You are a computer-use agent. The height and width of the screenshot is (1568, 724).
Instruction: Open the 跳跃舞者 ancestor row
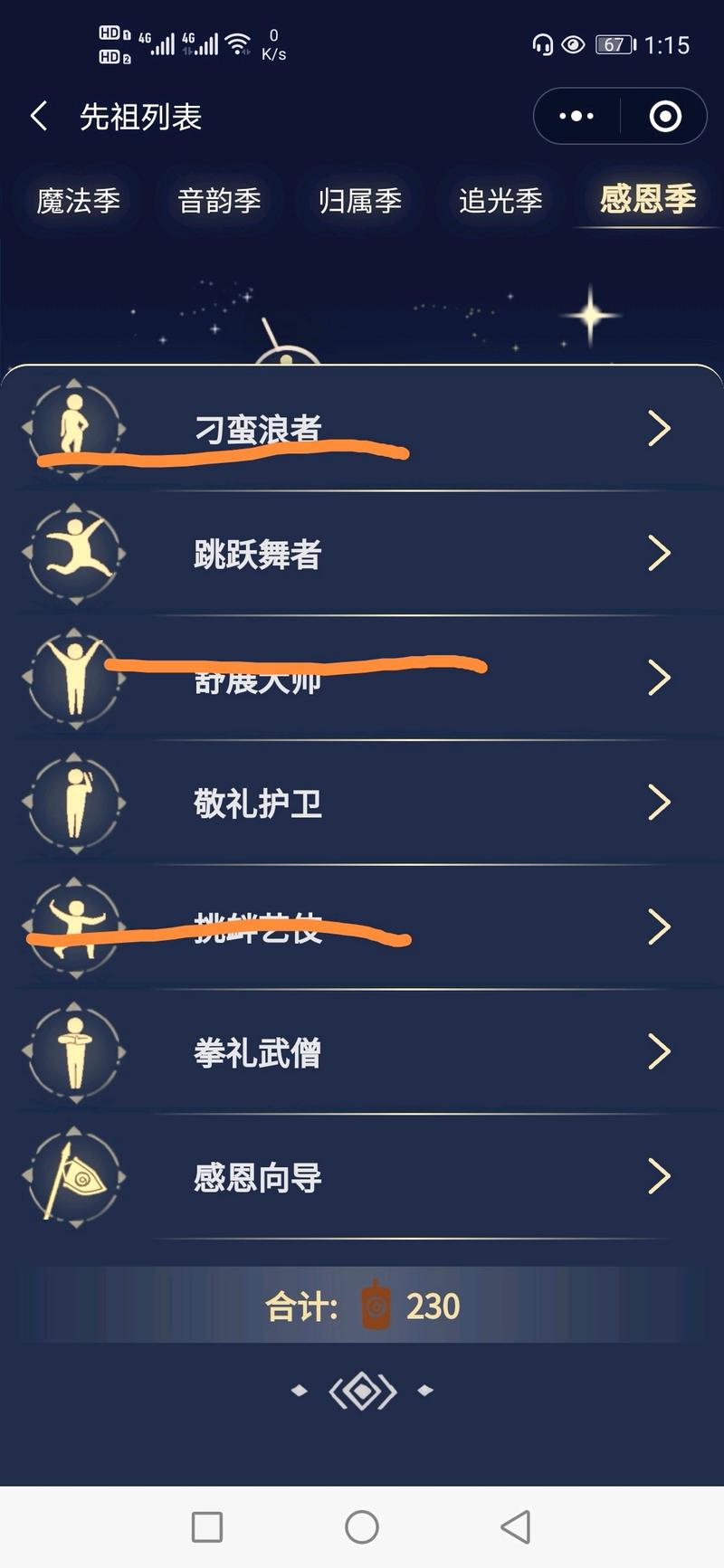362,554
